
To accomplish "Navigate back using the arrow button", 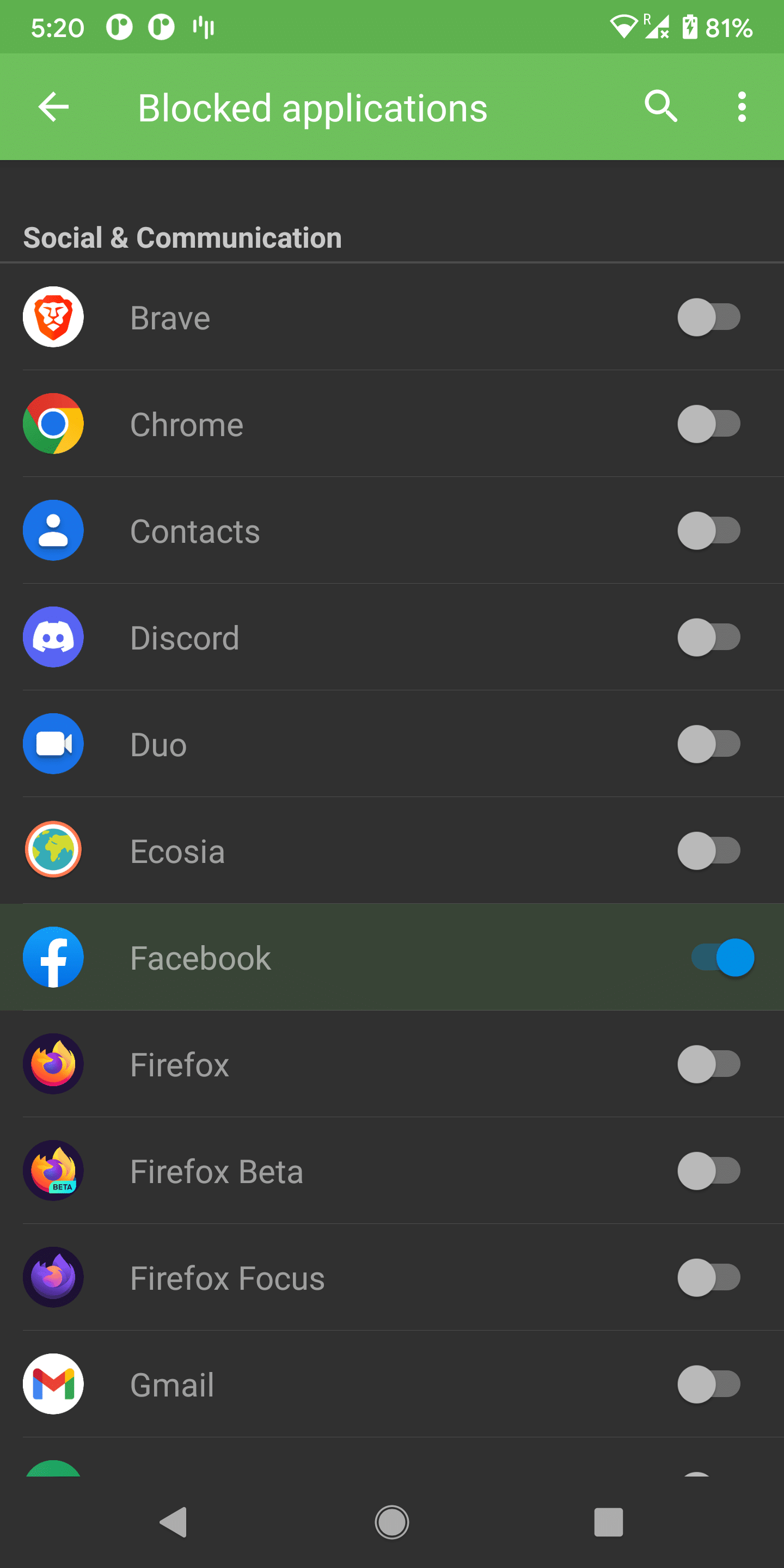I will [53, 107].
